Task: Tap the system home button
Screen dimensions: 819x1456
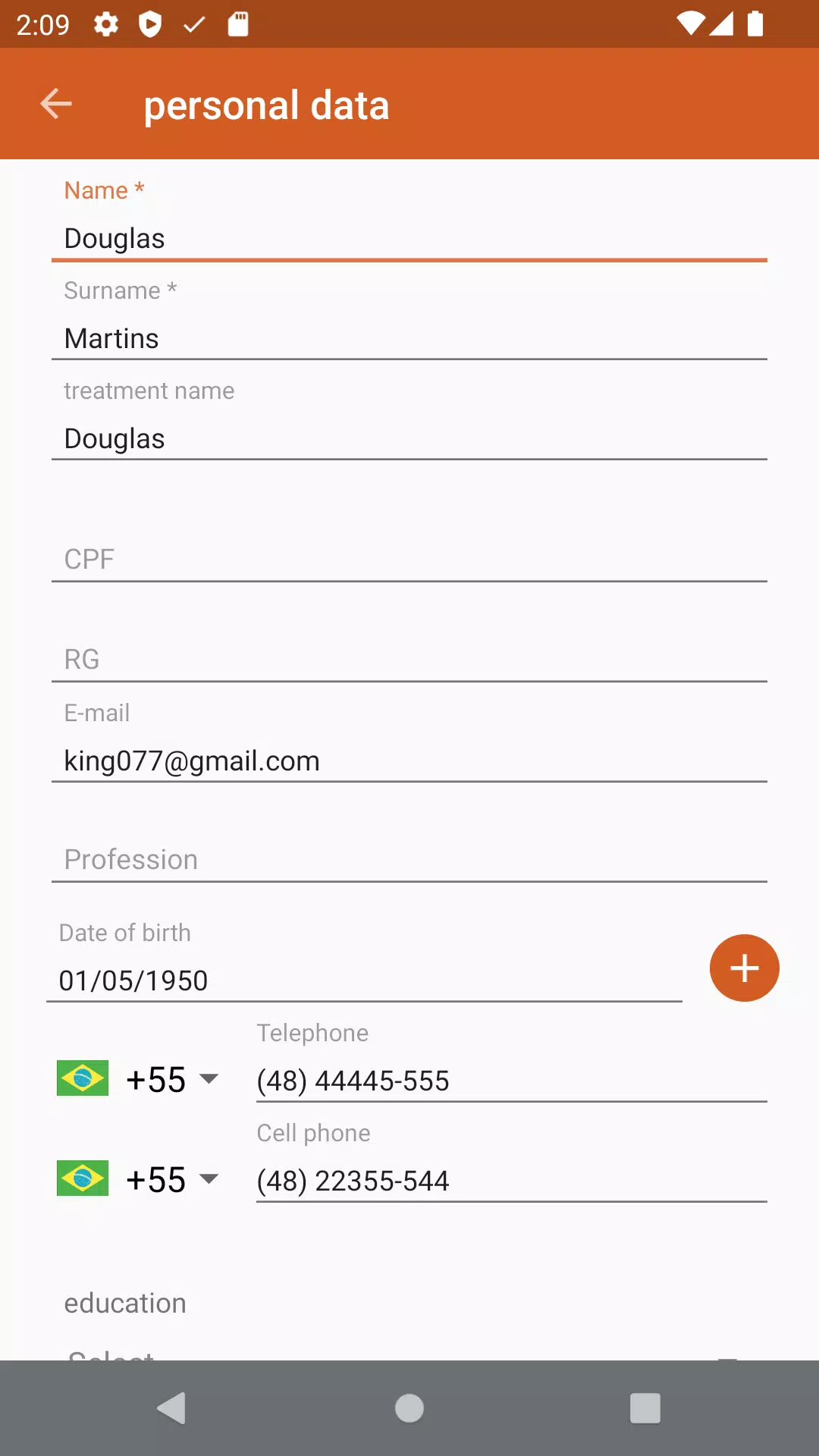Action: pyautogui.click(x=409, y=1408)
